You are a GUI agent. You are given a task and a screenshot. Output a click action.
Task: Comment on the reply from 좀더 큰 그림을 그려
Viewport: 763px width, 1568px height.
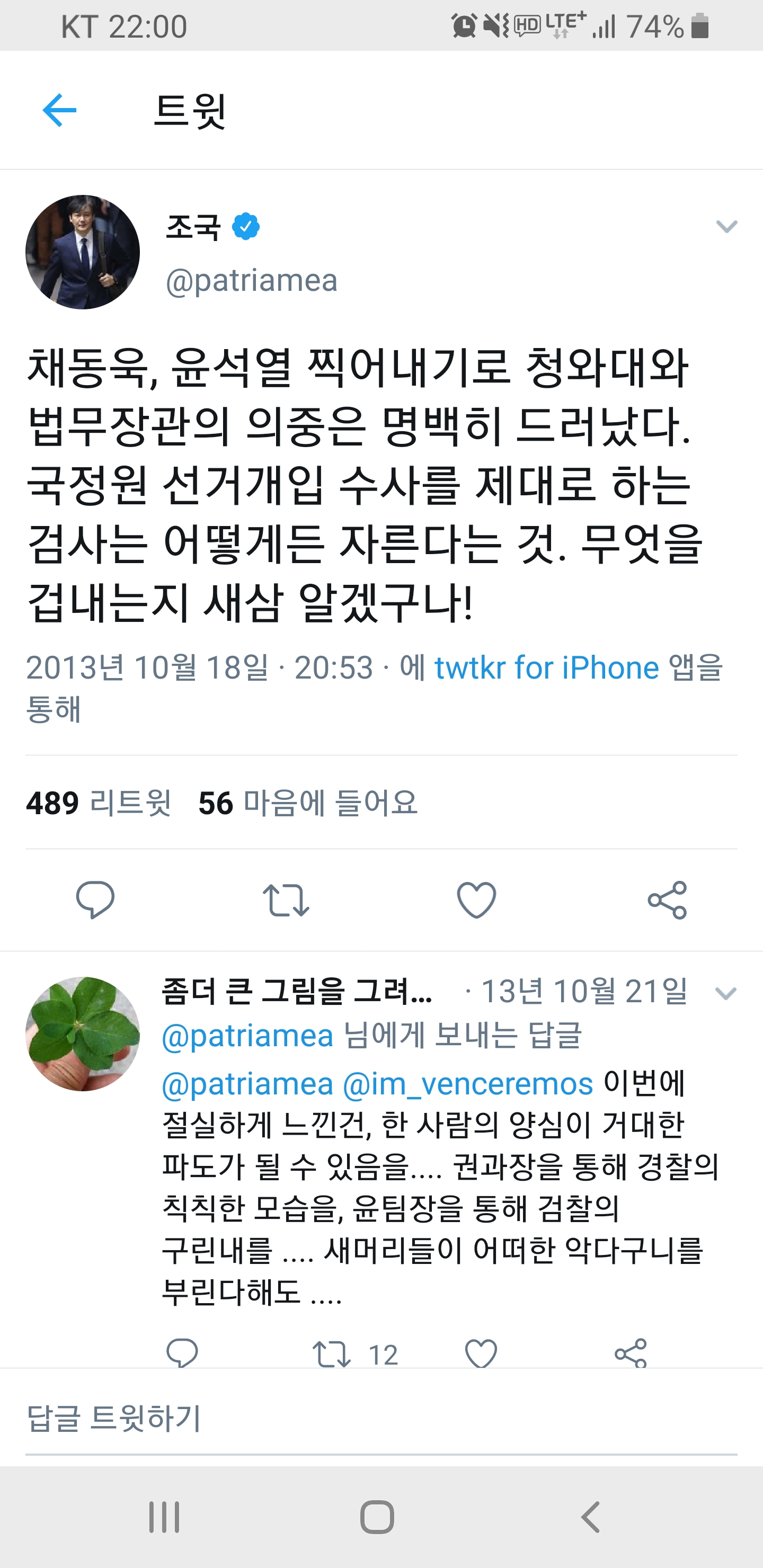coord(182,1354)
